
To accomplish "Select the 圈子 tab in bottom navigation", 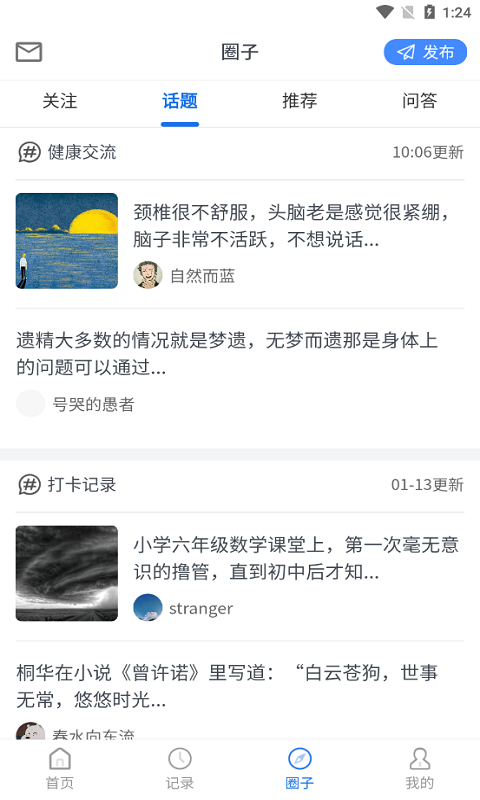I will click(299, 768).
